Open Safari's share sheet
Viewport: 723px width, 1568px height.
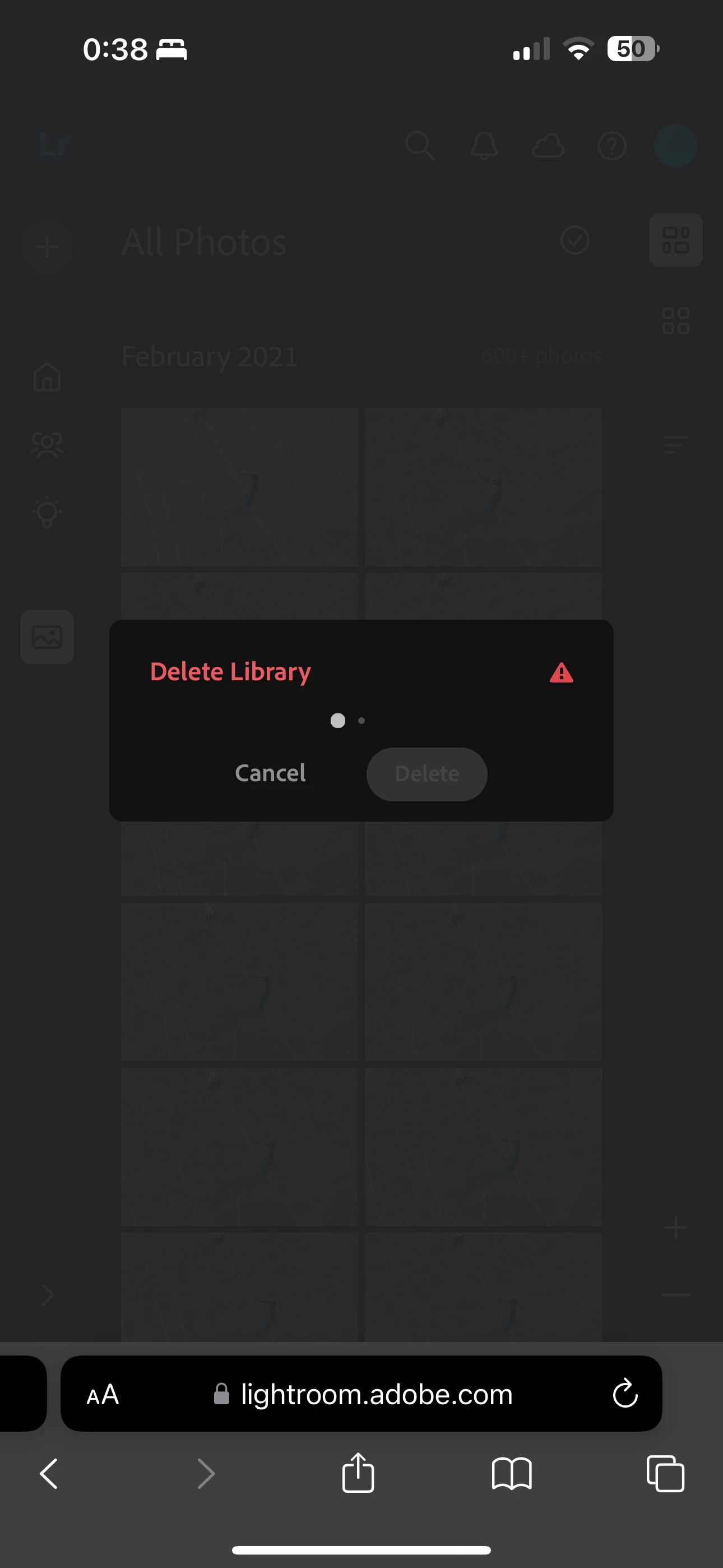coord(358,1473)
